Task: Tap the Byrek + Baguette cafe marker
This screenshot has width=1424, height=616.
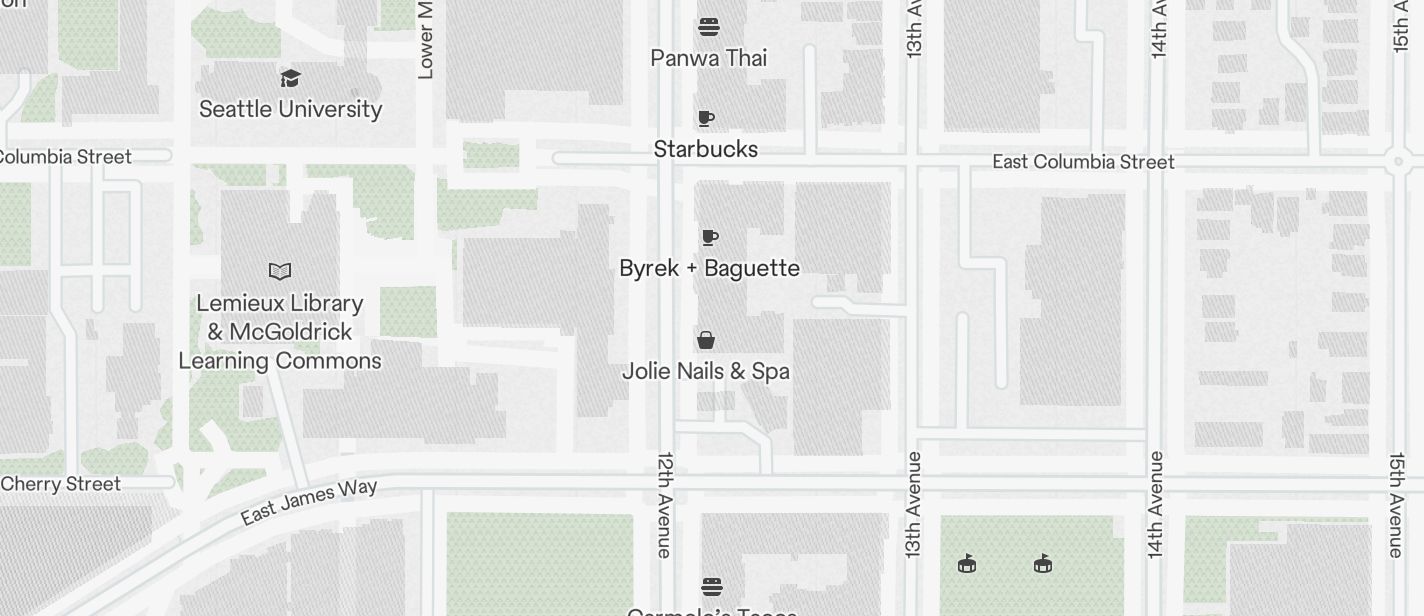Action: pos(709,238)
